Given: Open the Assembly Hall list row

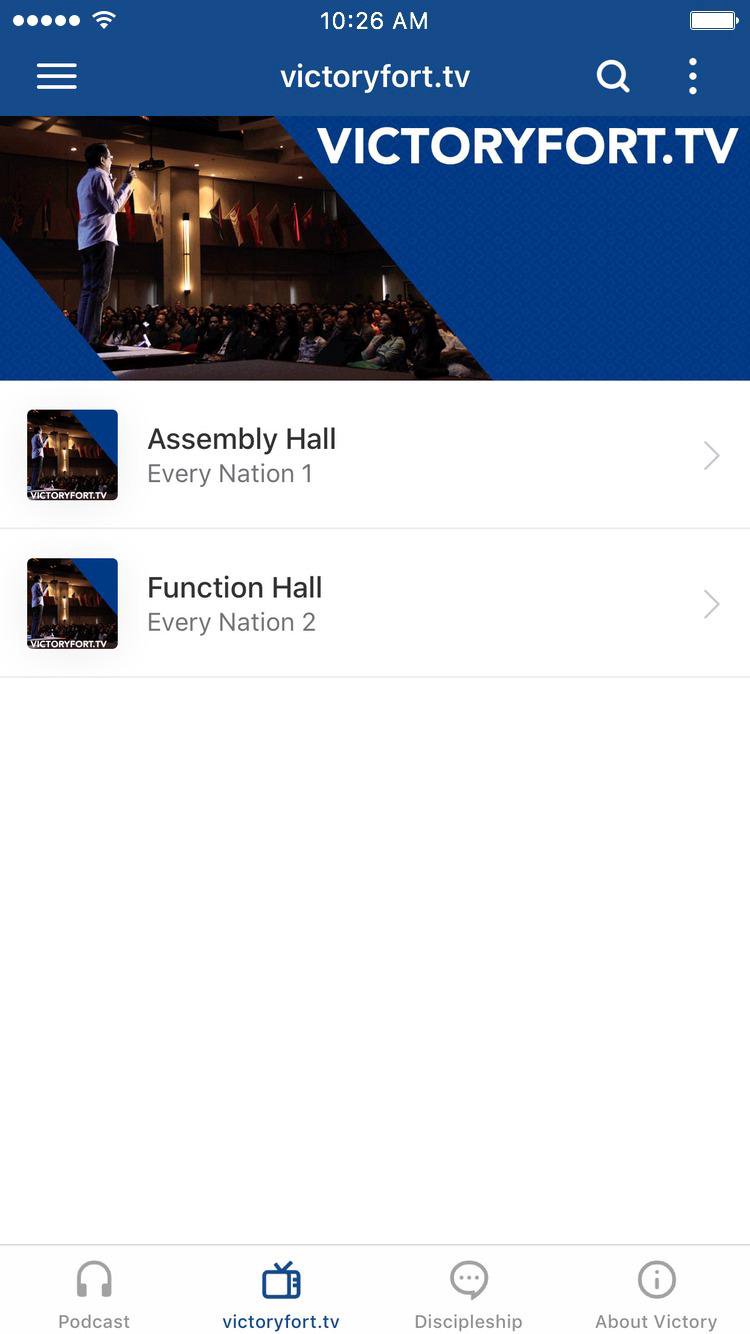Looking at the screenshot, I should click(x=375, y=455).
